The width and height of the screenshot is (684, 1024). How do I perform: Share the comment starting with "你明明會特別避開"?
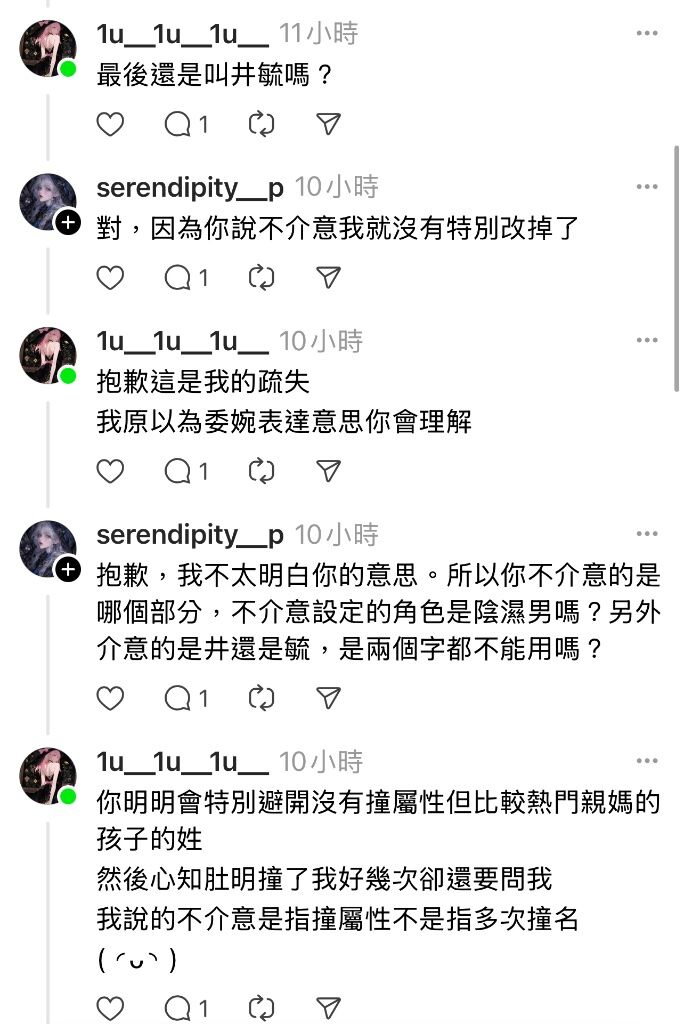[328, 1007]
